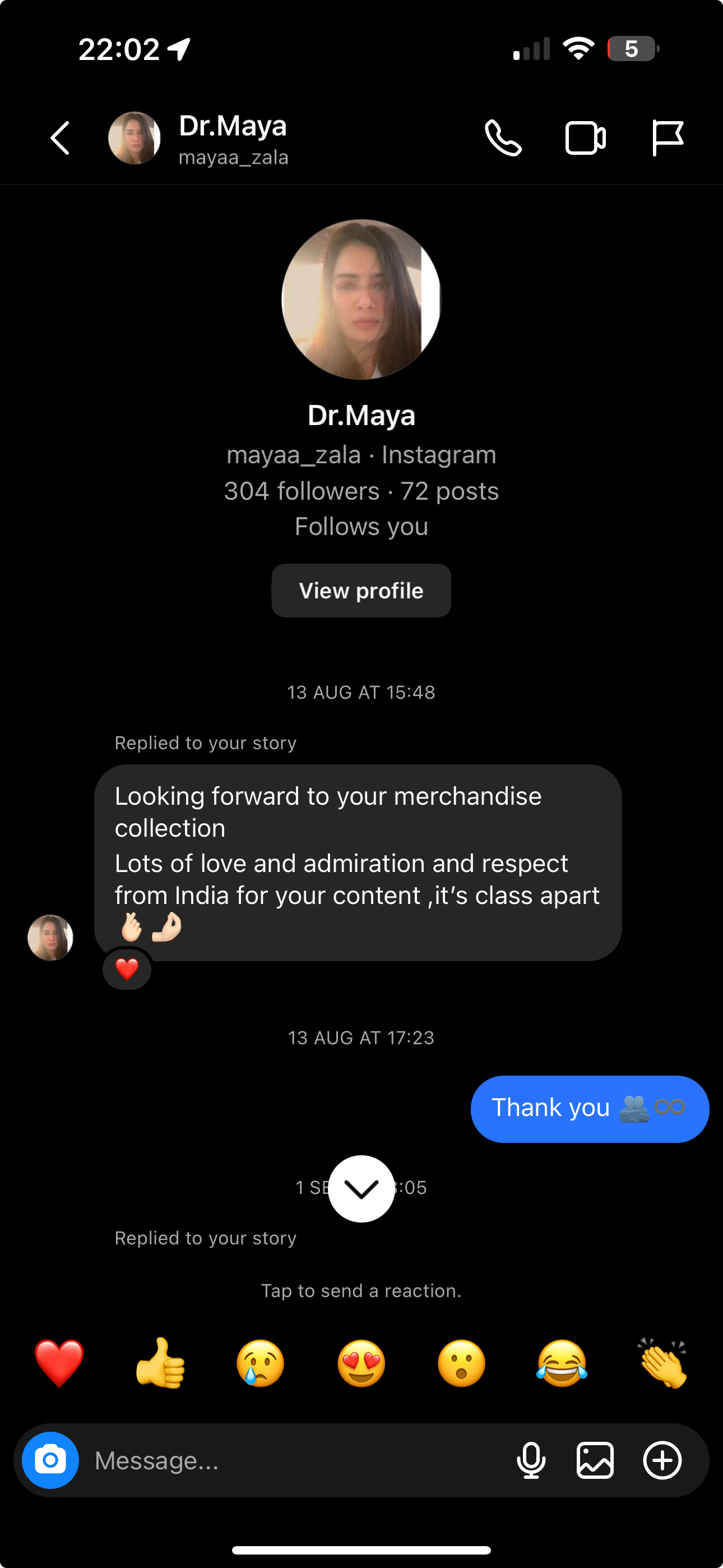Open the flag icon in the header
The width and height of the screenshot is (723, 1568).
tap(667, 138)
